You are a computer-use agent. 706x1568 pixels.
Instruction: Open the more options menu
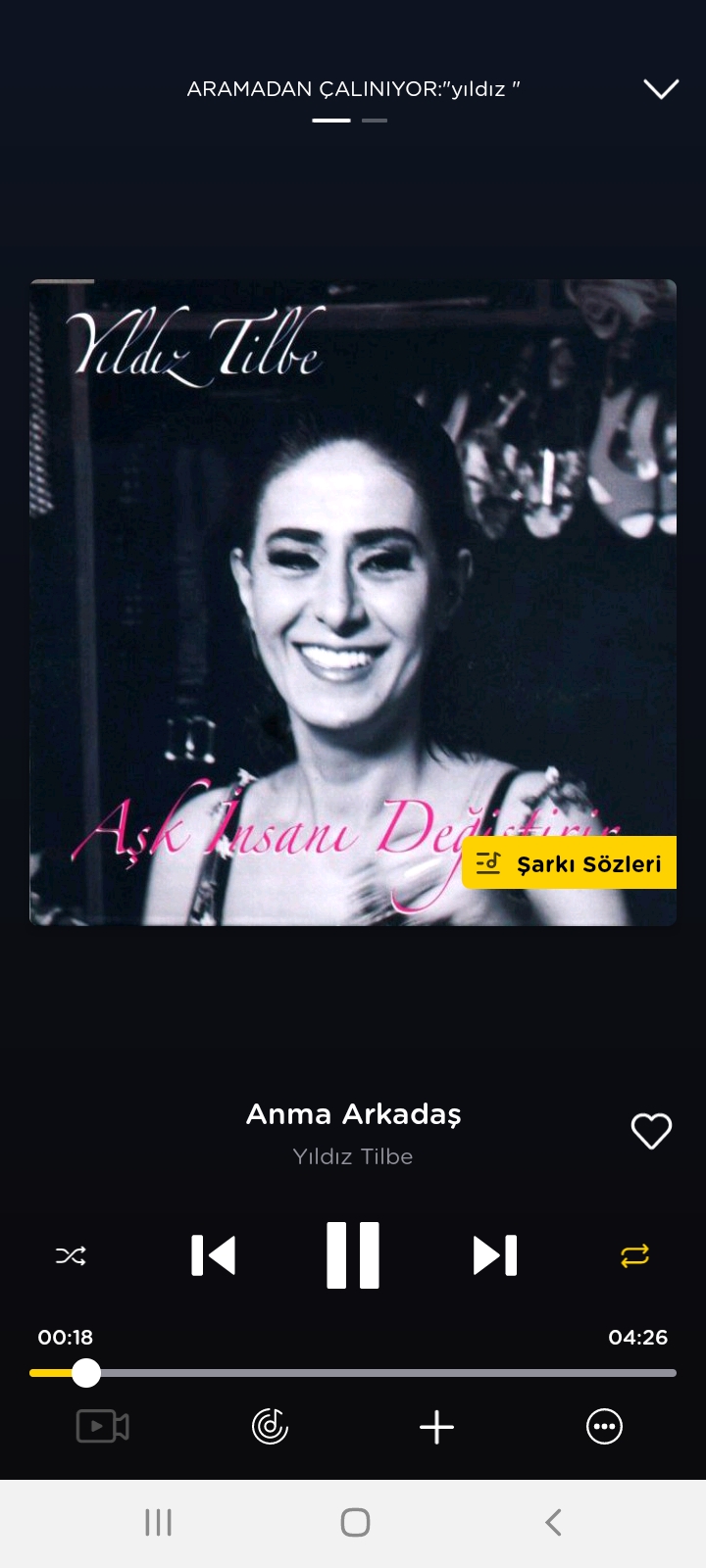pos(604,1426)
